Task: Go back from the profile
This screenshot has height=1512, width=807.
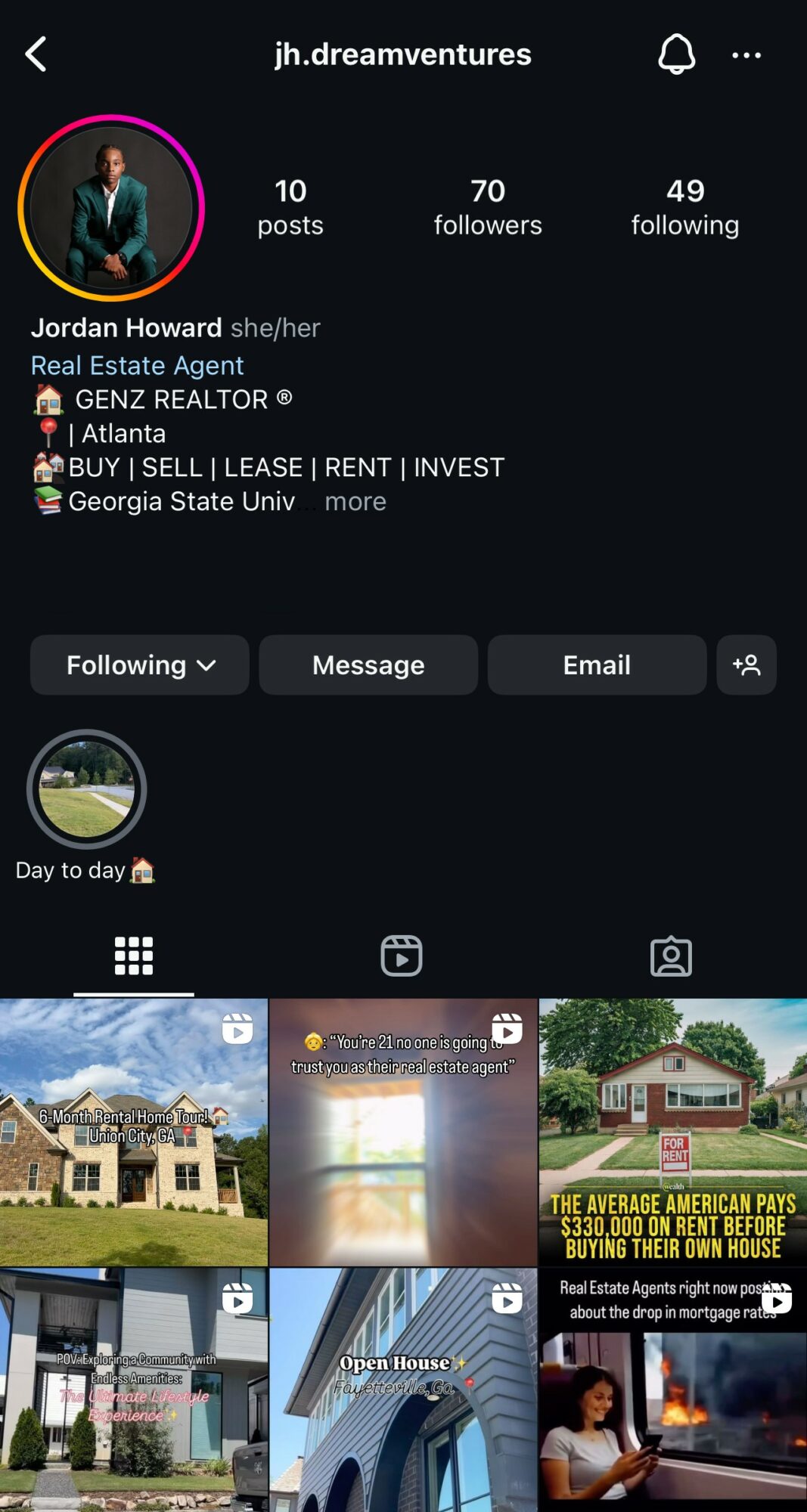Action: coord(36,54)
